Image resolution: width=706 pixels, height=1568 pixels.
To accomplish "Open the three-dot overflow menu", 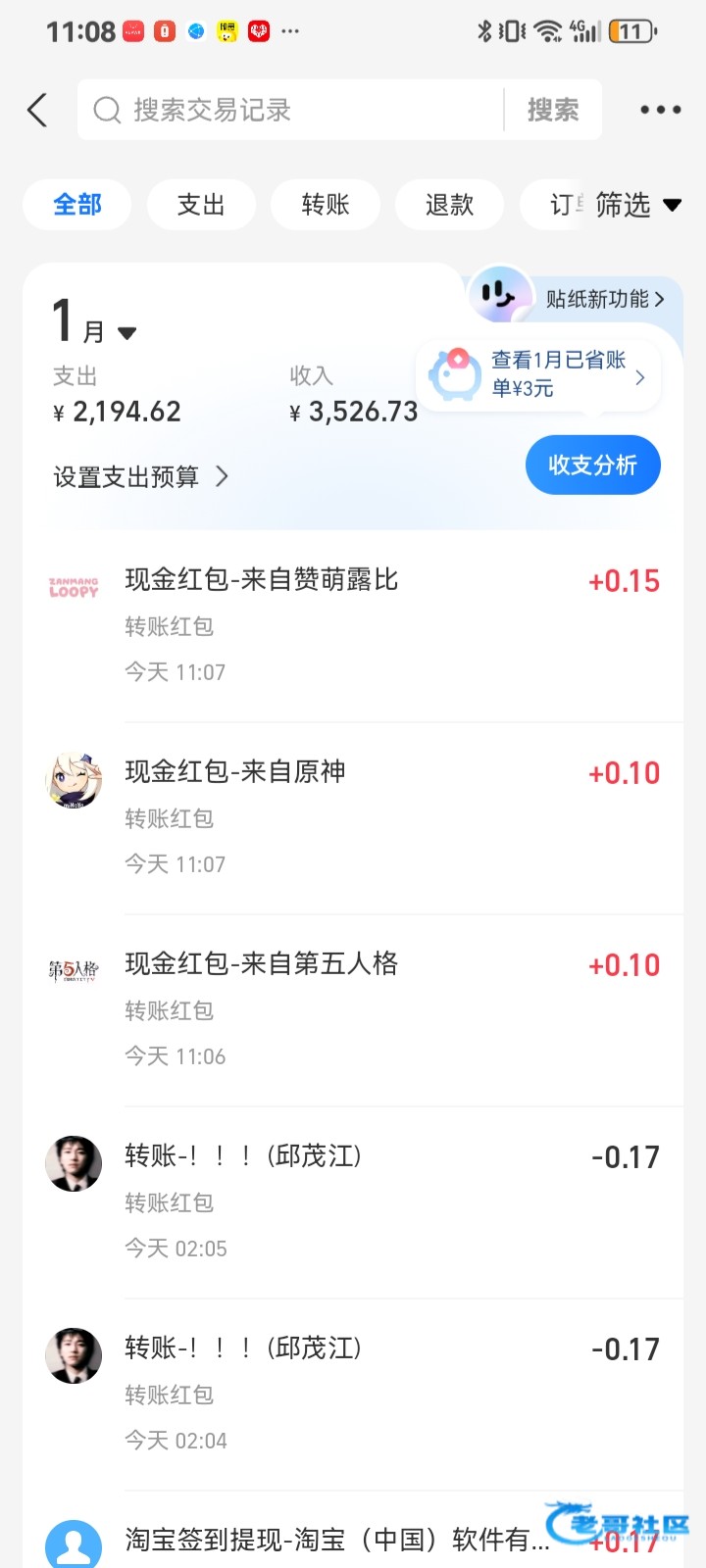I will tap(660, 110).
